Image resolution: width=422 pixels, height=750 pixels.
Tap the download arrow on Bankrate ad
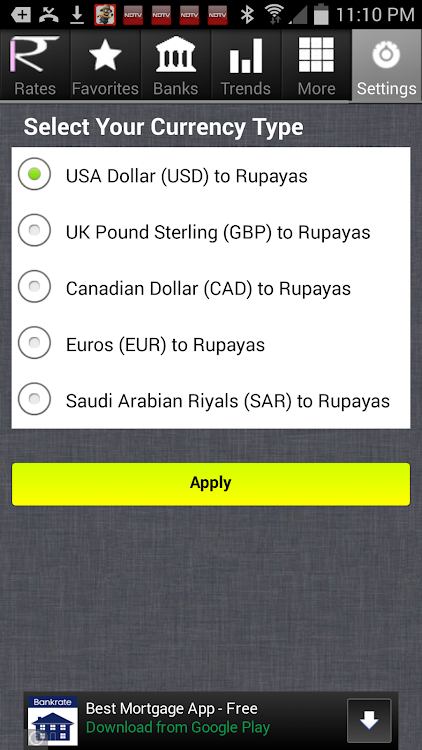point(369,720)
